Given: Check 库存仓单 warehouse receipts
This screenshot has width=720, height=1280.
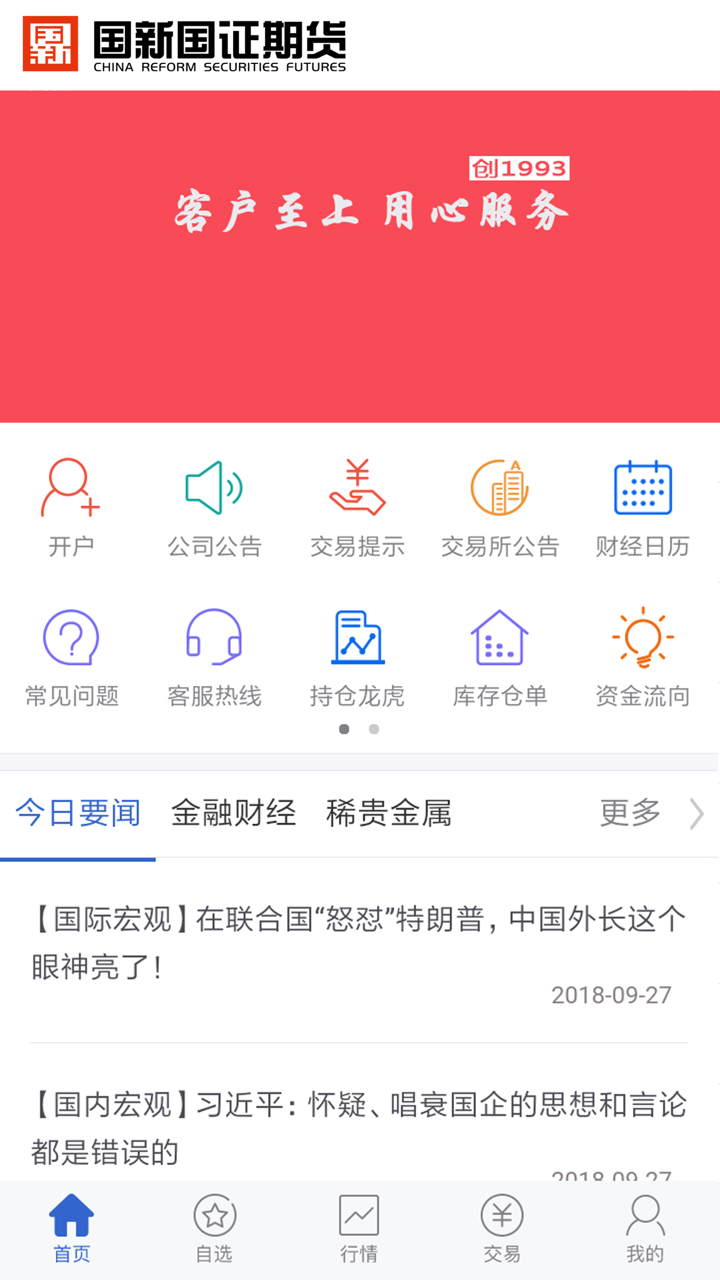Looking at the screenshot, I should (x=499, y=655).
